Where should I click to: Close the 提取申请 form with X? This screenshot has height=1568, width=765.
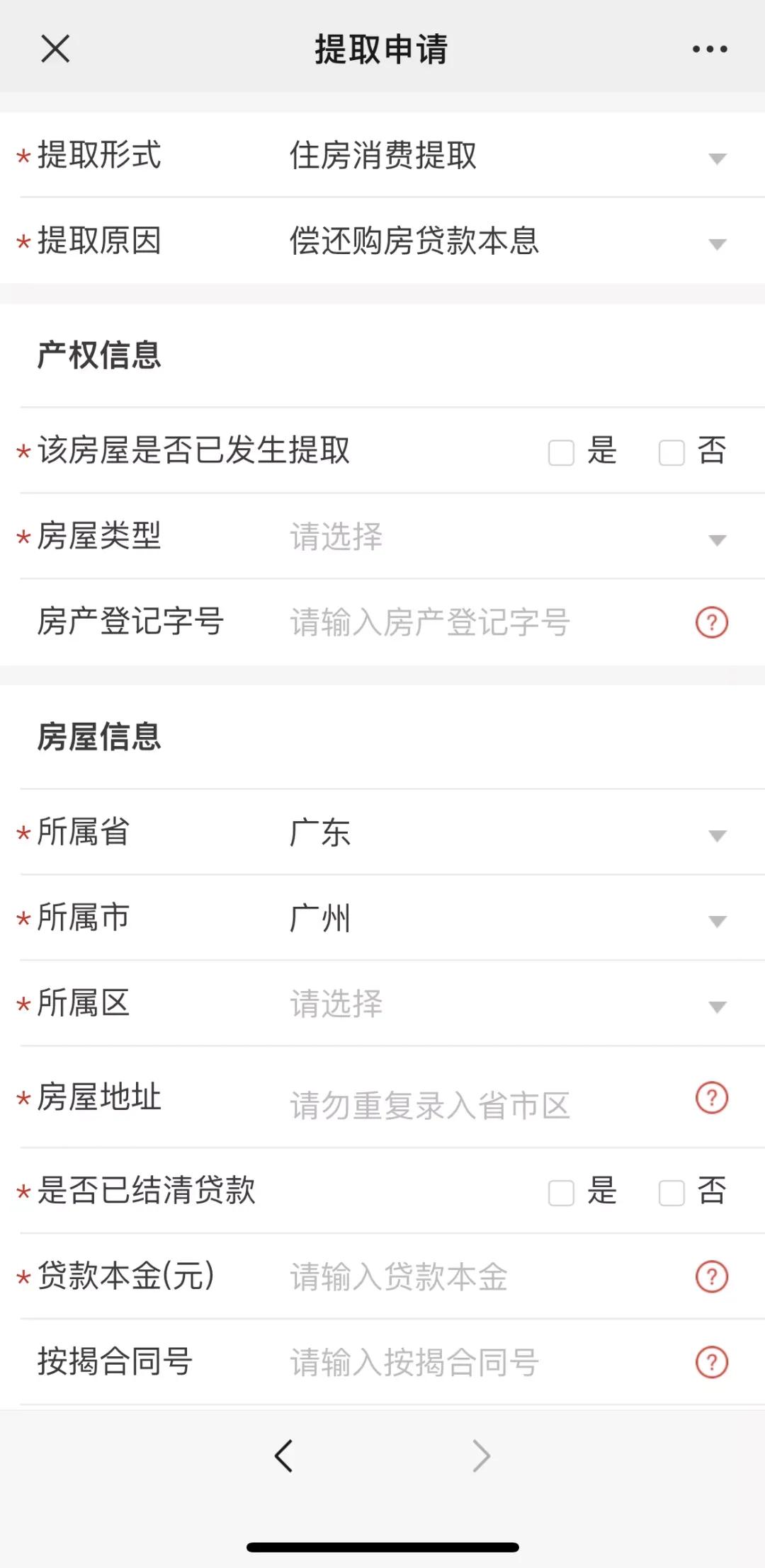coord(54,49)
